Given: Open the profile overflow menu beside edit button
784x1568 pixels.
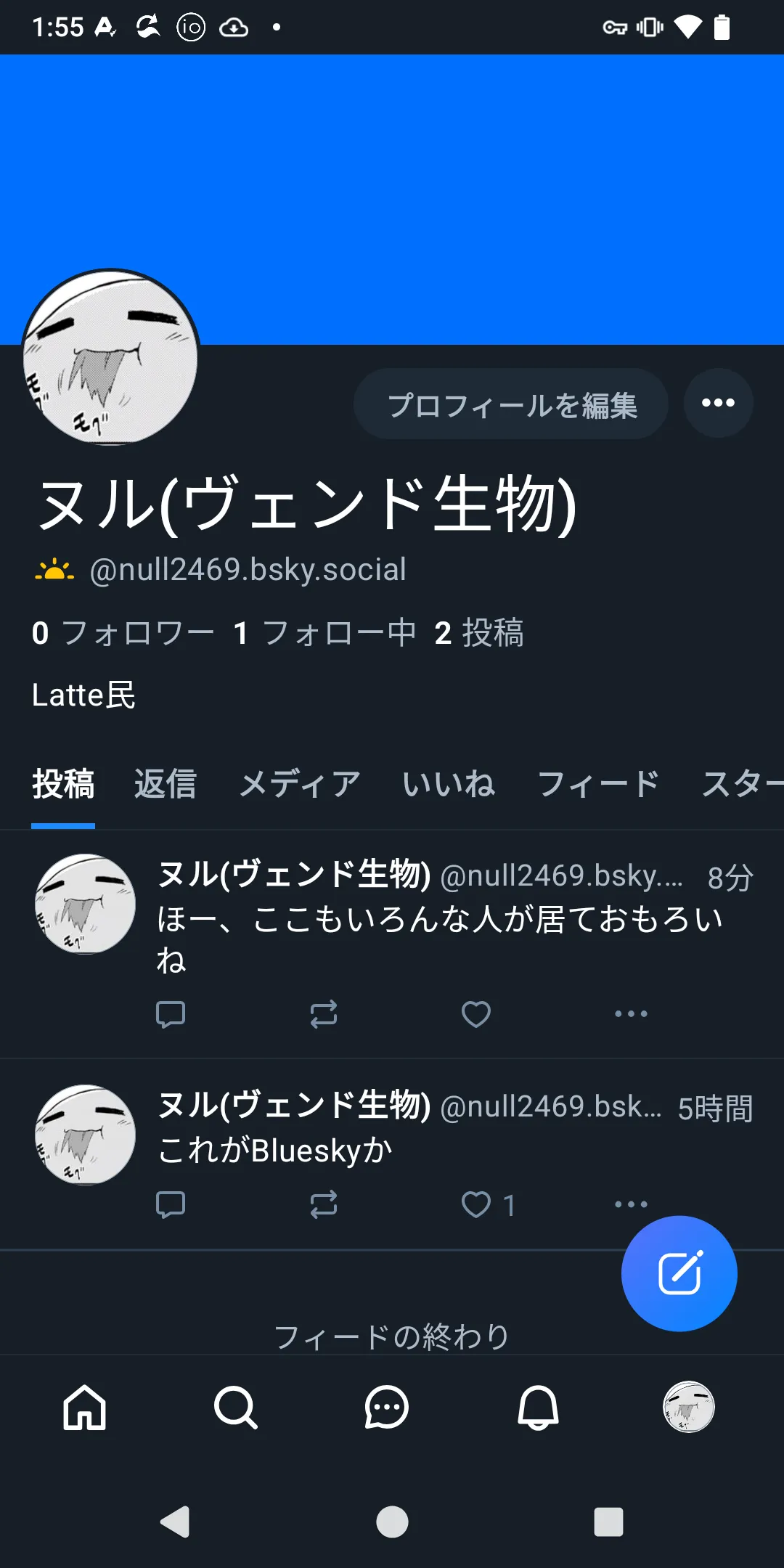Looking at the screenshot, I should [x=718, y=403].
